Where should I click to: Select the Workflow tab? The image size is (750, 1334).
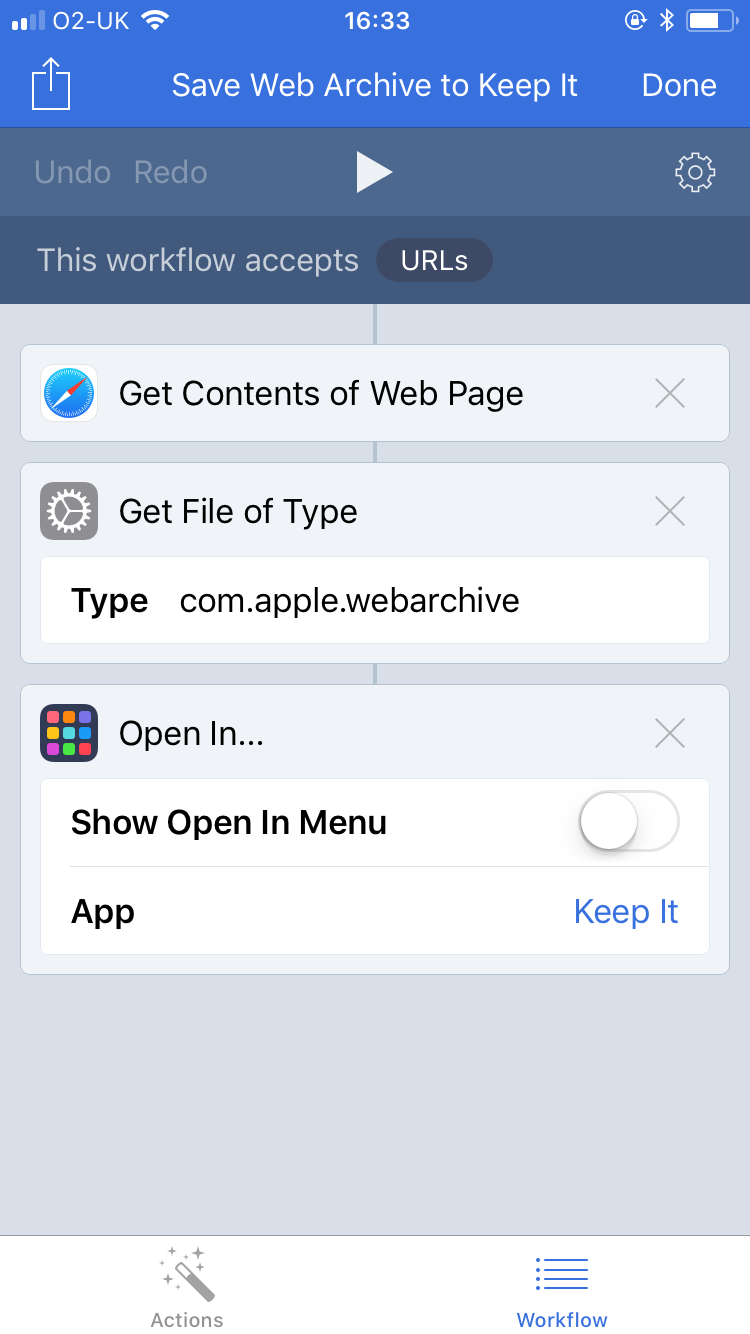[562, 1286]
